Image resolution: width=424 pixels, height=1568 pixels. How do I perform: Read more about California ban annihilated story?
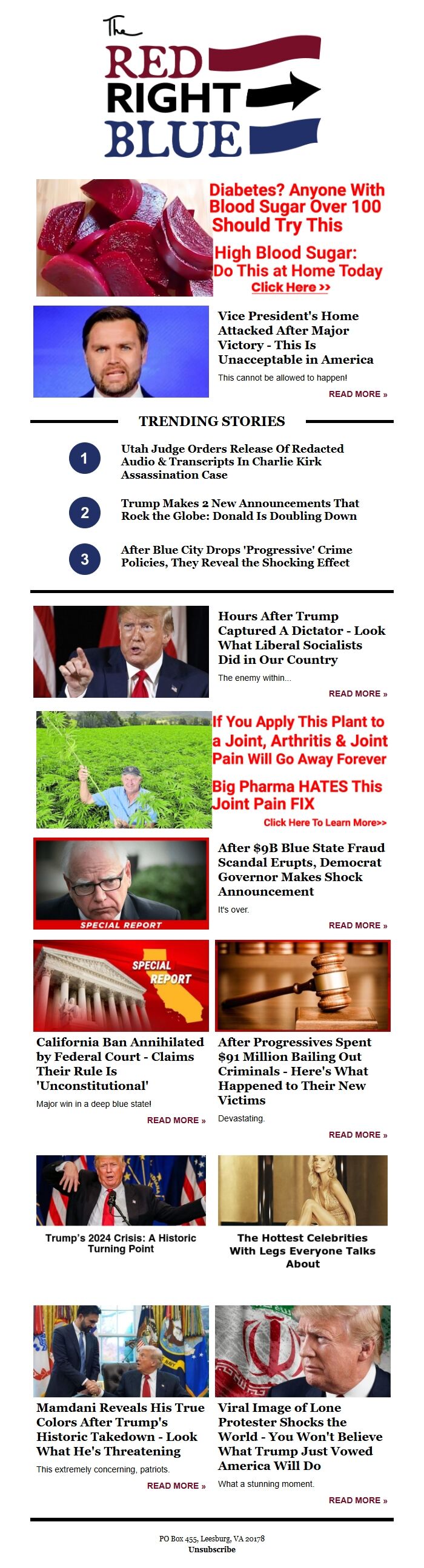(x=176, y=1121)
